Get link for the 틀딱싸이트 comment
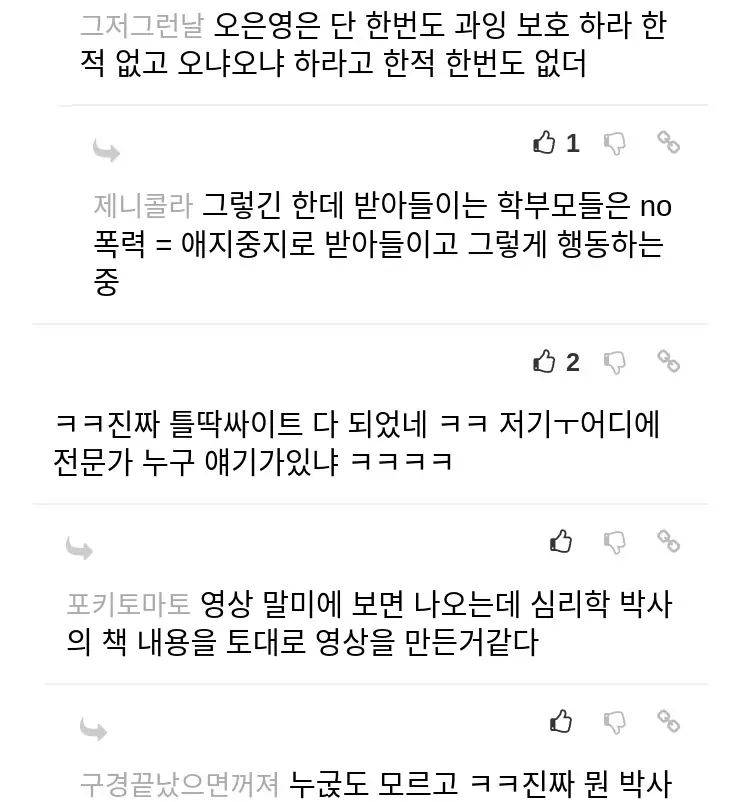The width and height of the screenshot is (740, 802). coord(668,360)
